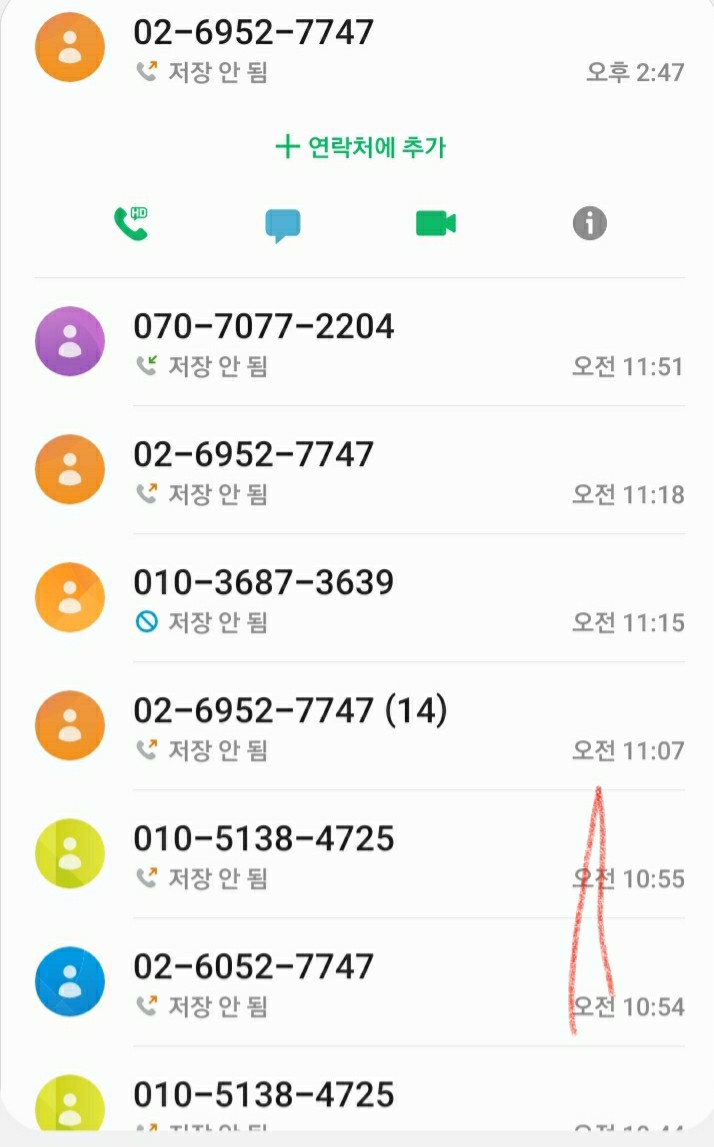The image size is (714, 1147).
Task: Tap the purple avatar of 070-7077-2204
Action: click(x=70, y=341)
